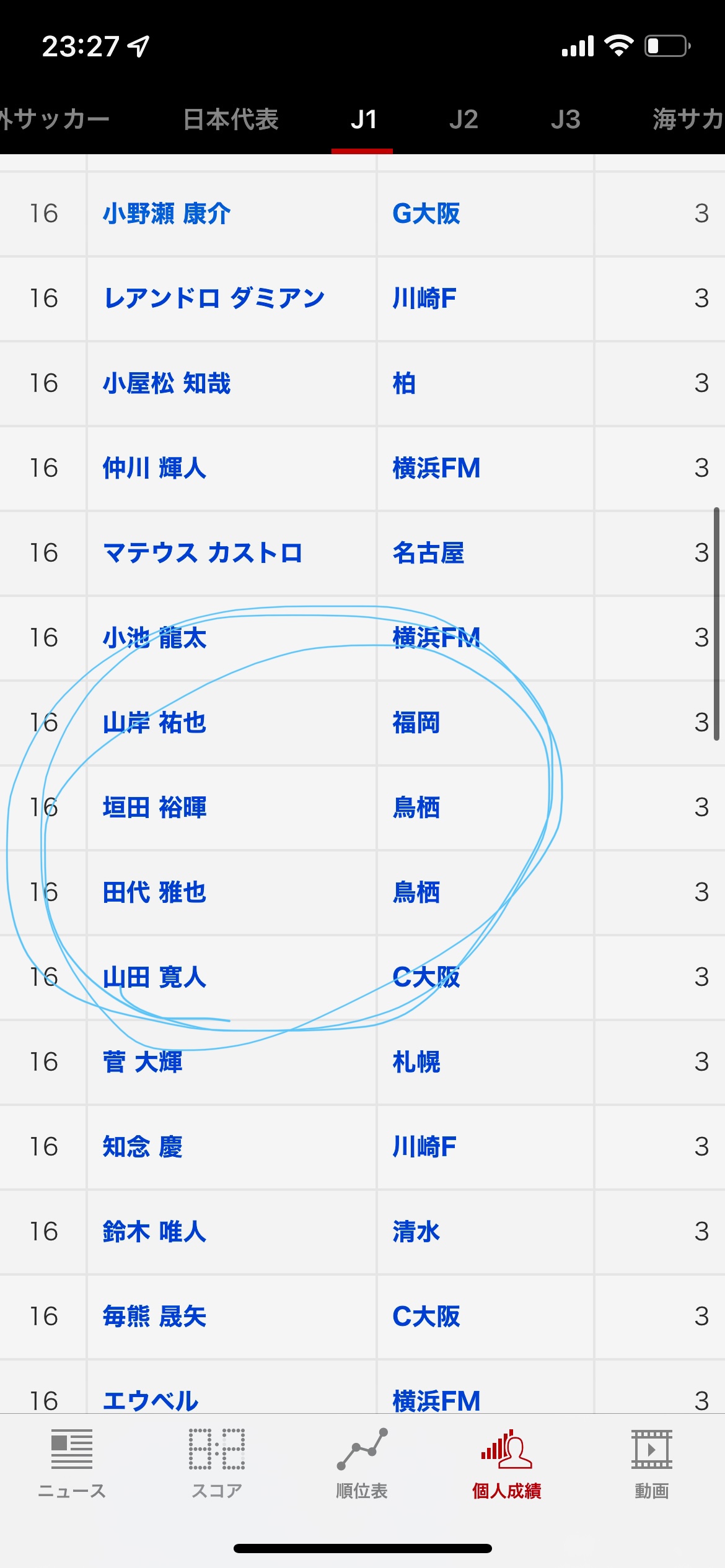The height and width of the screenshot is (1568, 725).
Task: Go to the スコア tab
Action: 217,1464
